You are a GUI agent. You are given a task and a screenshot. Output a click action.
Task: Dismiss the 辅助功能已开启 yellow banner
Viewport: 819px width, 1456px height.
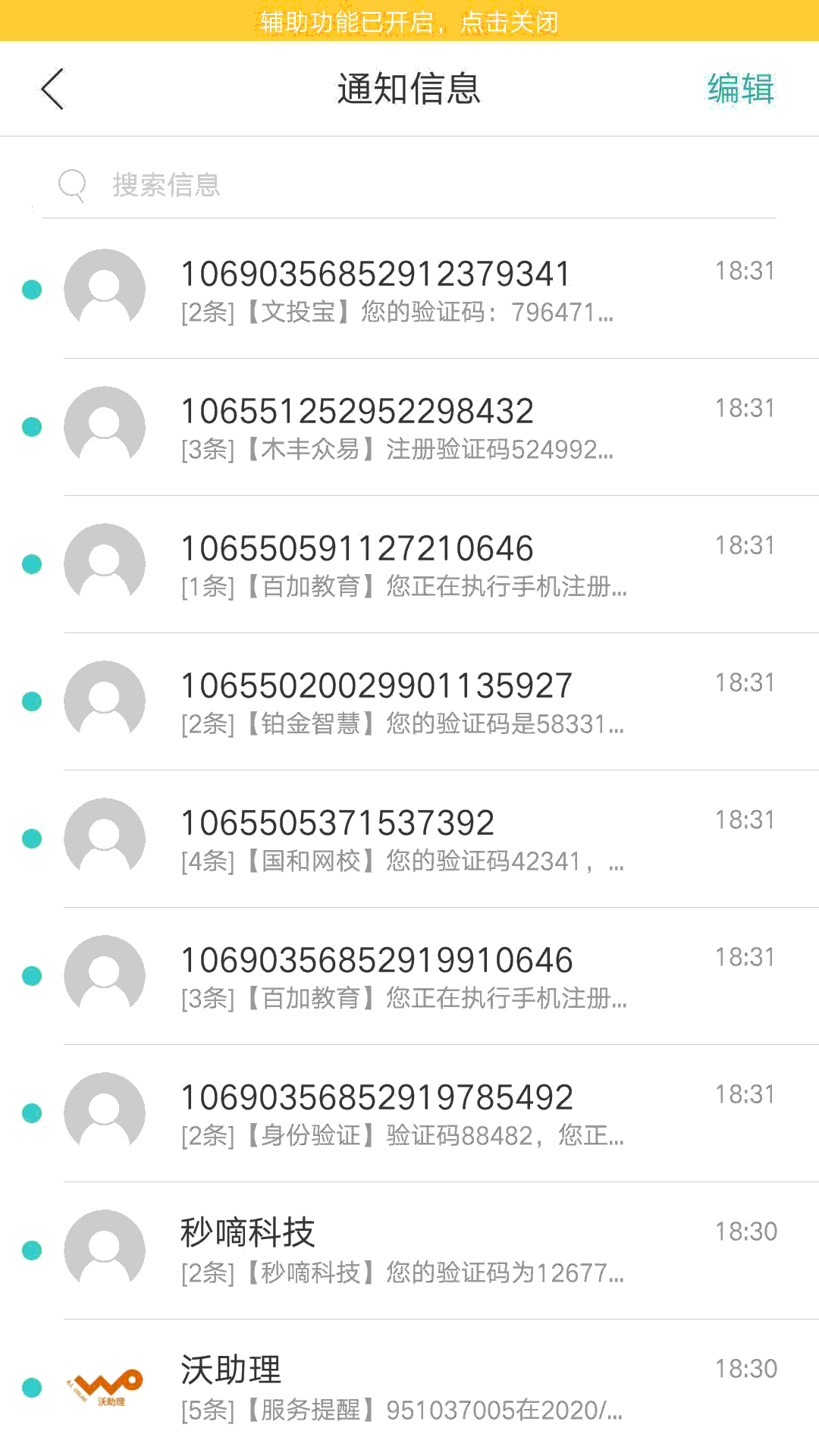[x=409, y=20]
